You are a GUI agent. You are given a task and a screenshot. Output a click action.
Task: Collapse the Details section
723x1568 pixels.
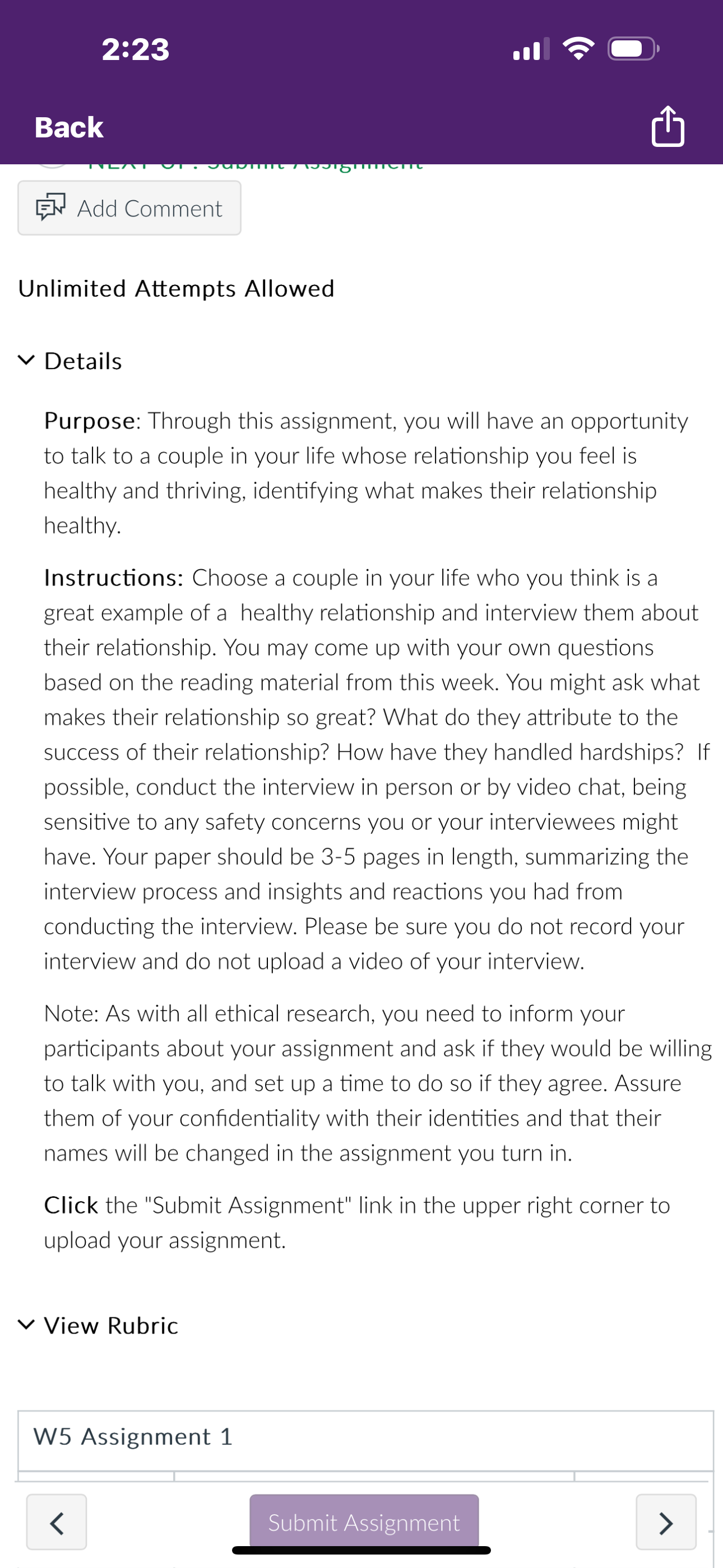tap(70, 361)
